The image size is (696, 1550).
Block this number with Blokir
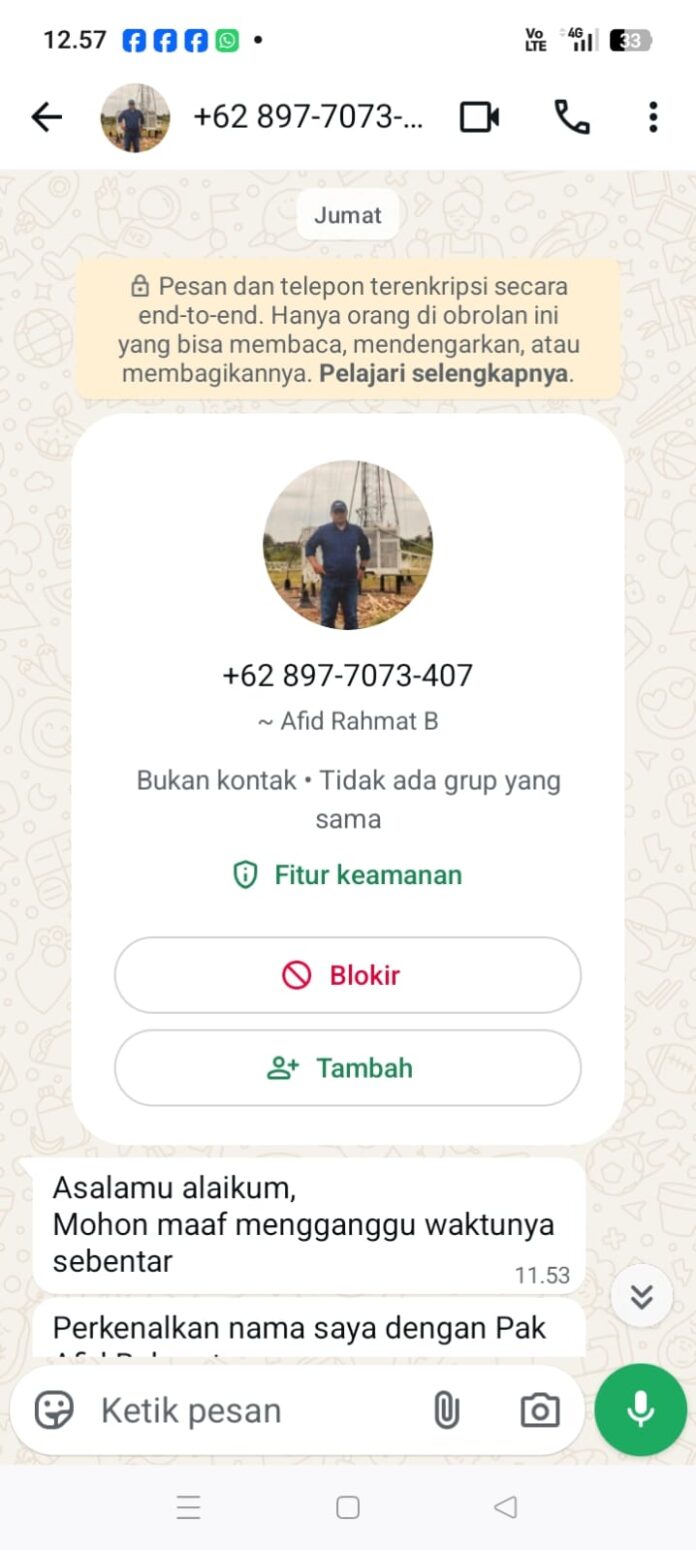click(x=348, y=975)
